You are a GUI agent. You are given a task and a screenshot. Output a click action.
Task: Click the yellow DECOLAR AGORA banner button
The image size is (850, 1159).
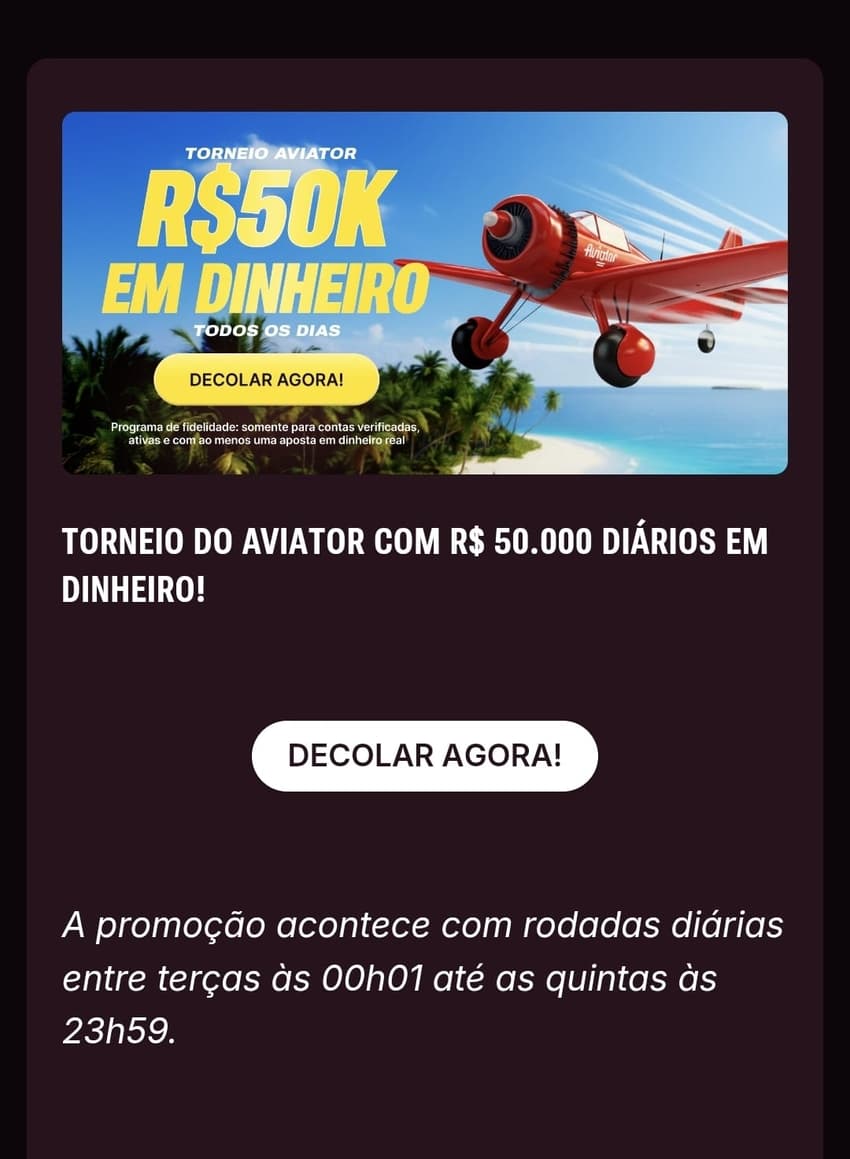[265, 381]
